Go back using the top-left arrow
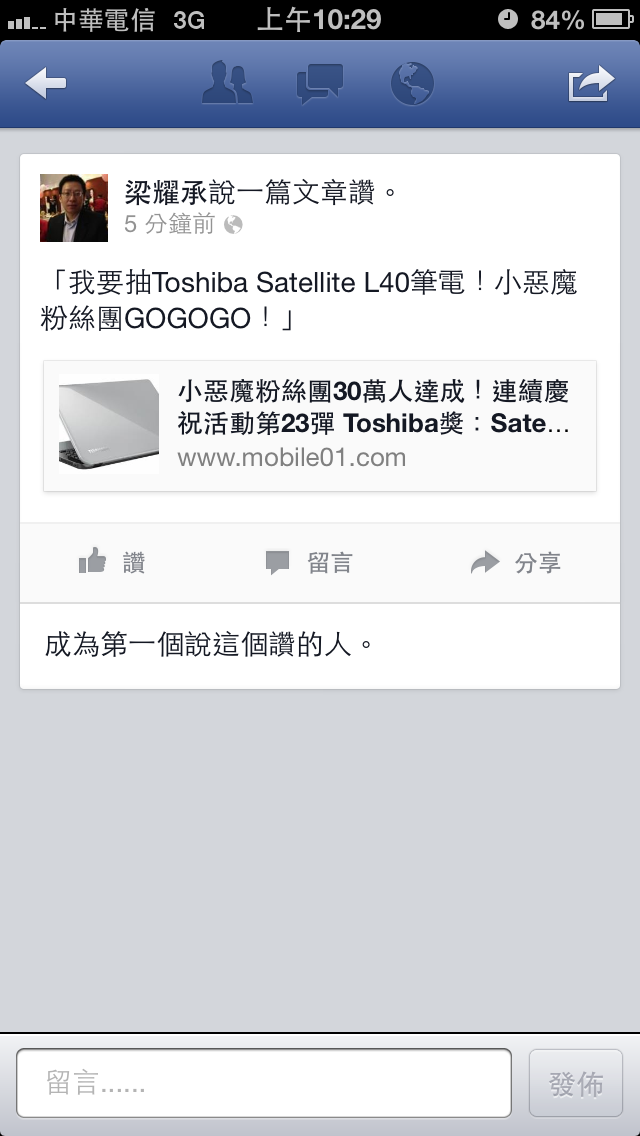Screen dimensions: 640x1136 [x=46, y=84]
